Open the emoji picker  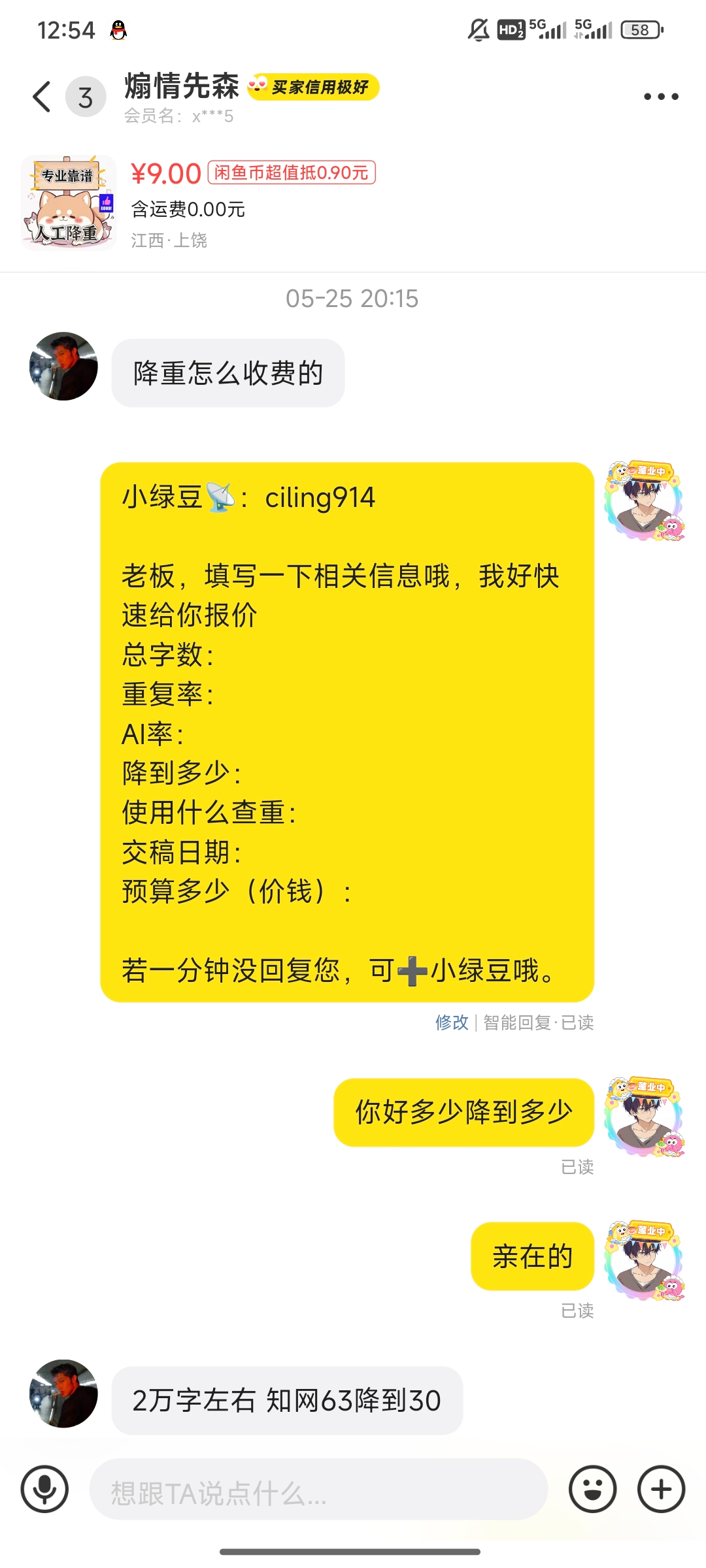coord(592,1490)
